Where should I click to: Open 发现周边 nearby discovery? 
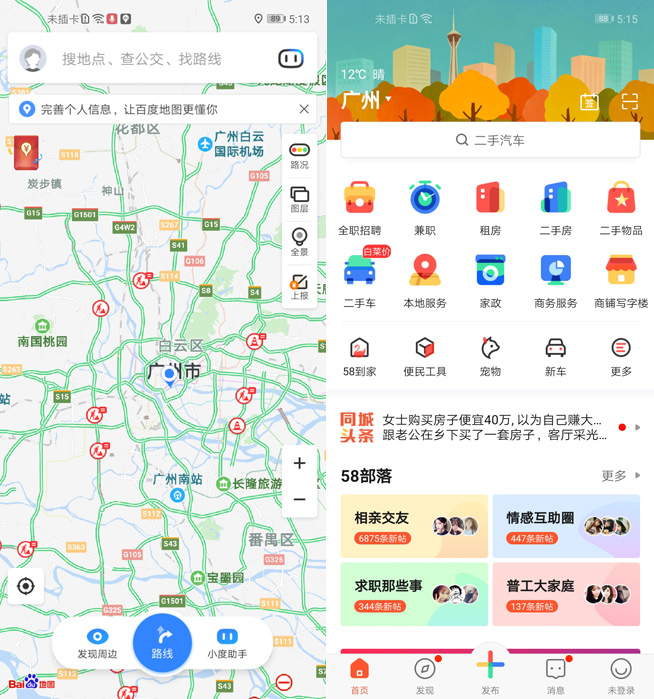click(97, 643)
